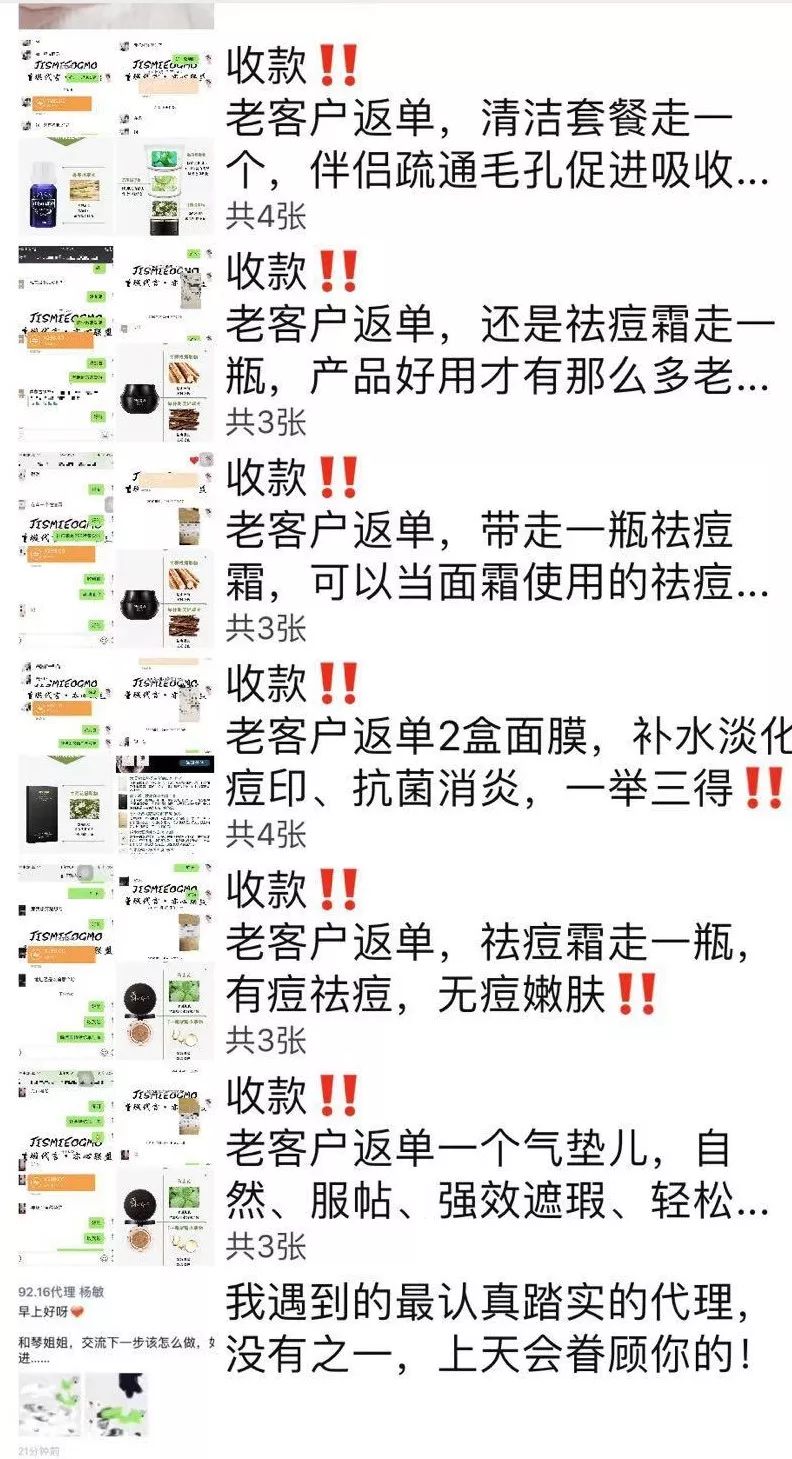Open the post 我遇到的最认真踏实的代理
Screen dimensions: 792x1459
[x=490, y=1332]
